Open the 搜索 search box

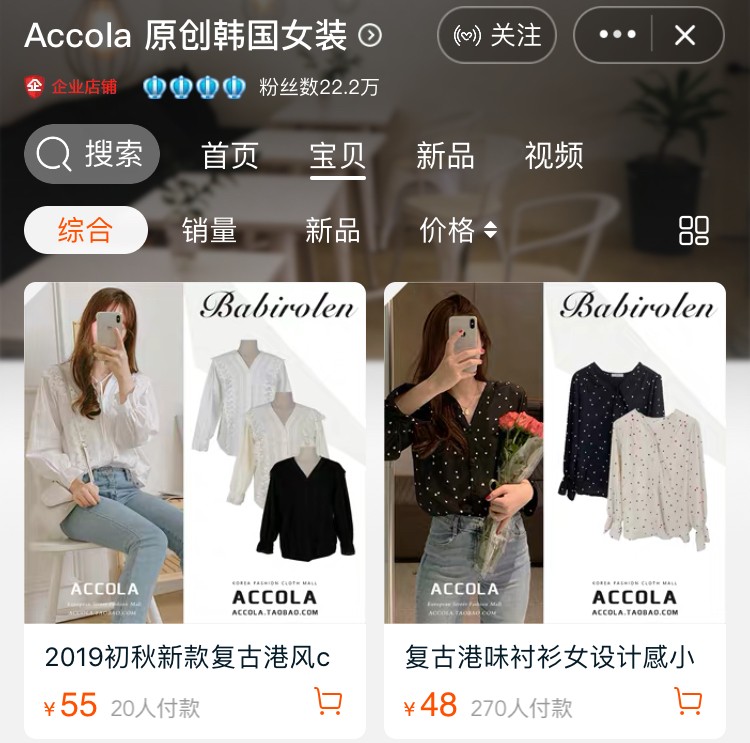click(91, 154)
